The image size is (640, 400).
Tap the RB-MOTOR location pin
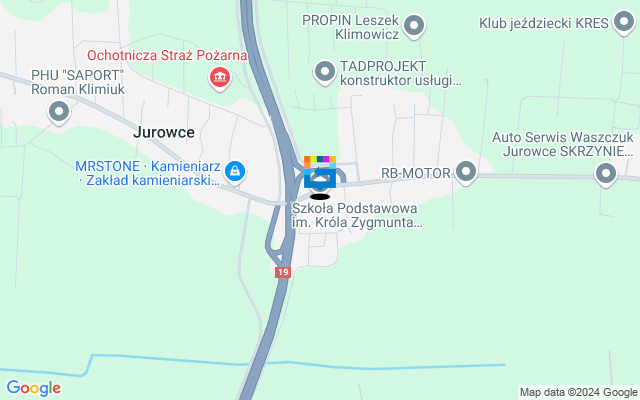point(466,172)
